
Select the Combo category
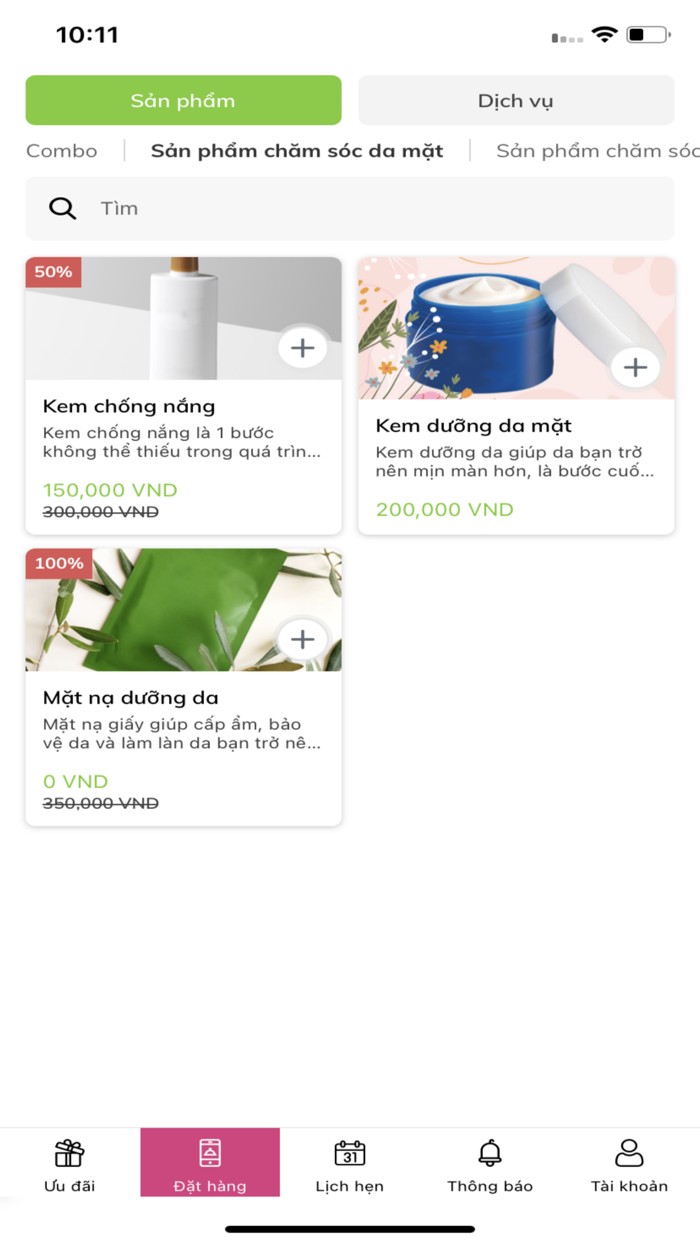(62, 151)
